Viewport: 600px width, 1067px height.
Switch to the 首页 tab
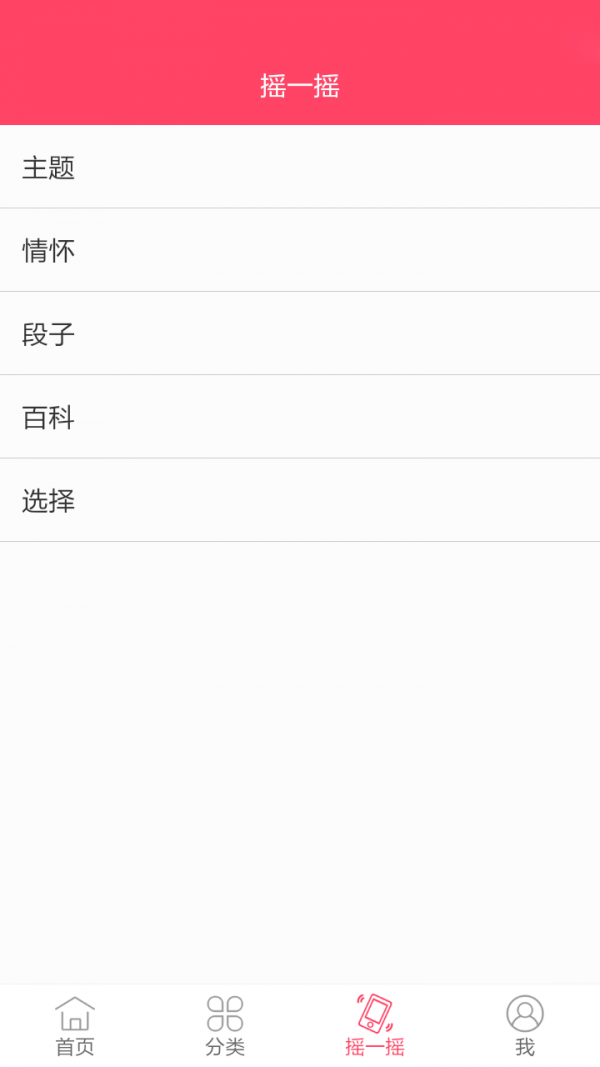coord(75,1026)
